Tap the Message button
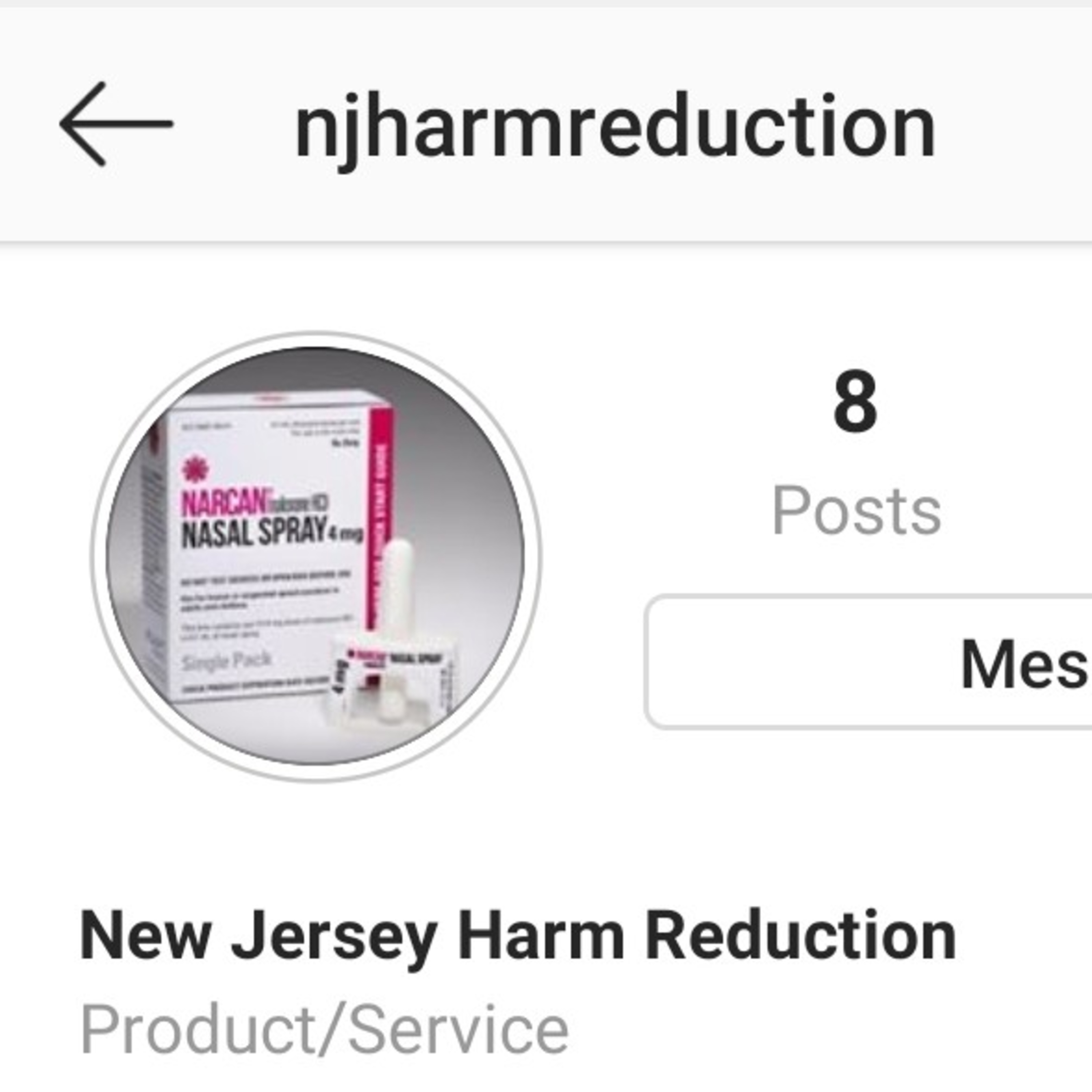1092x1092 pixels. [x=869, y=662]
